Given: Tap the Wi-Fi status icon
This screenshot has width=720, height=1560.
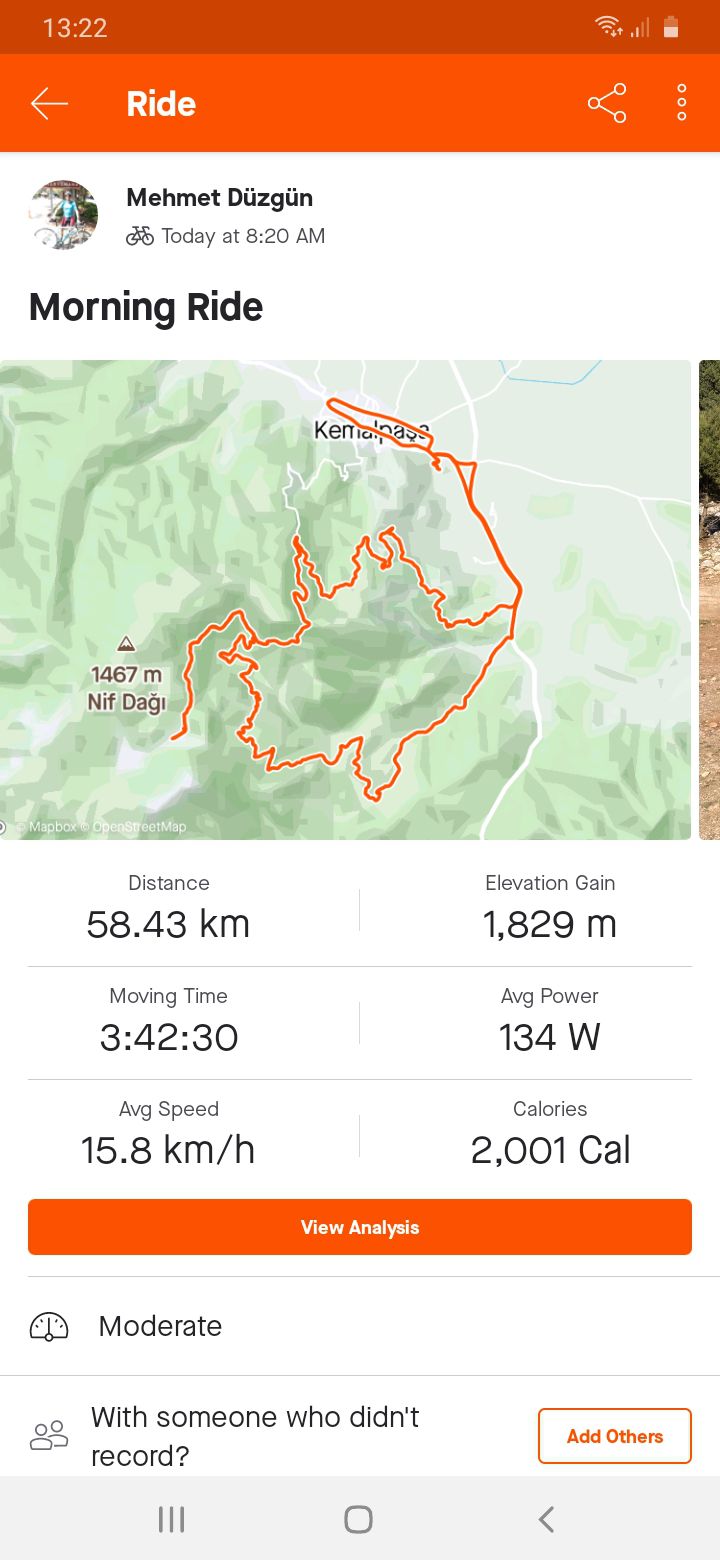Looking at the screenshot, I should point(608,27).
